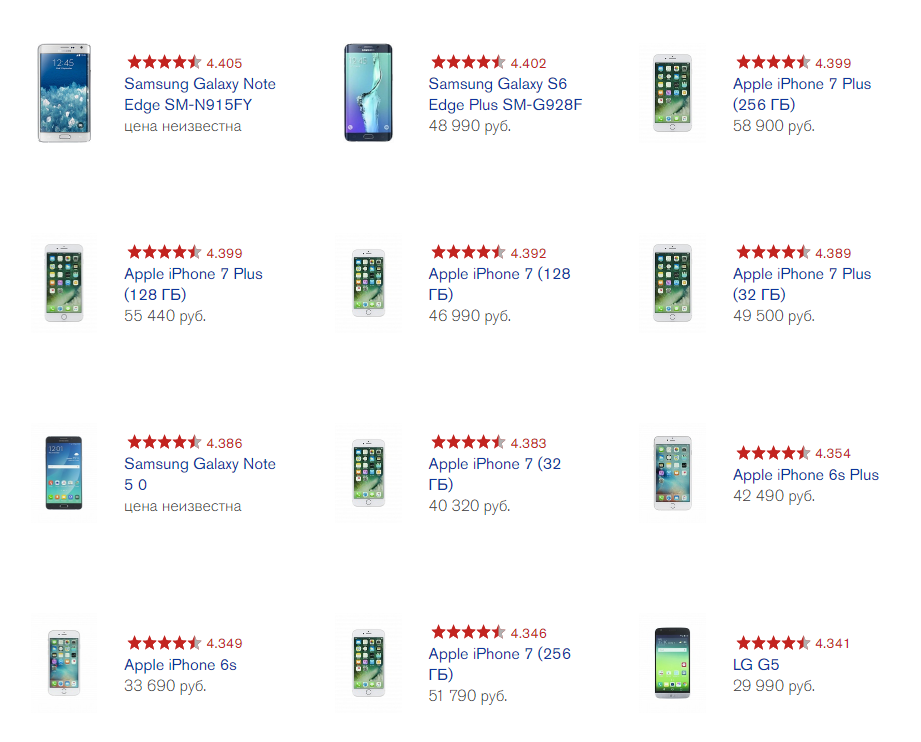Tap the iPhone 6s Plus image
Screen dimensions: 921x742
[x=672, y=473]
